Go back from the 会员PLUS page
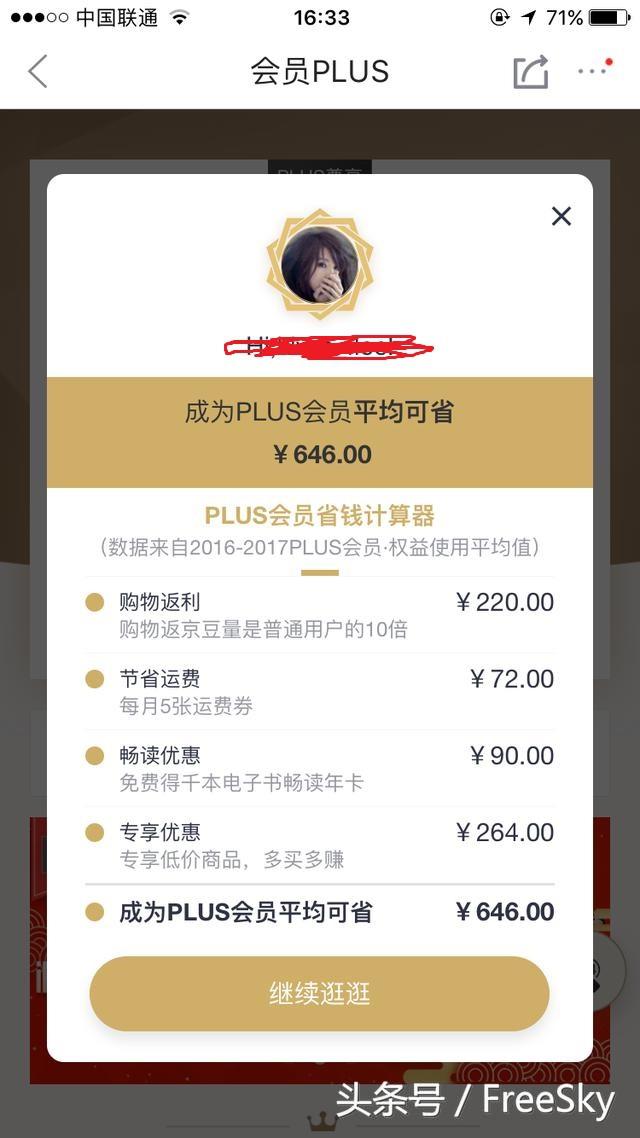Screen dimensions: 640x1138 point(38,72)
